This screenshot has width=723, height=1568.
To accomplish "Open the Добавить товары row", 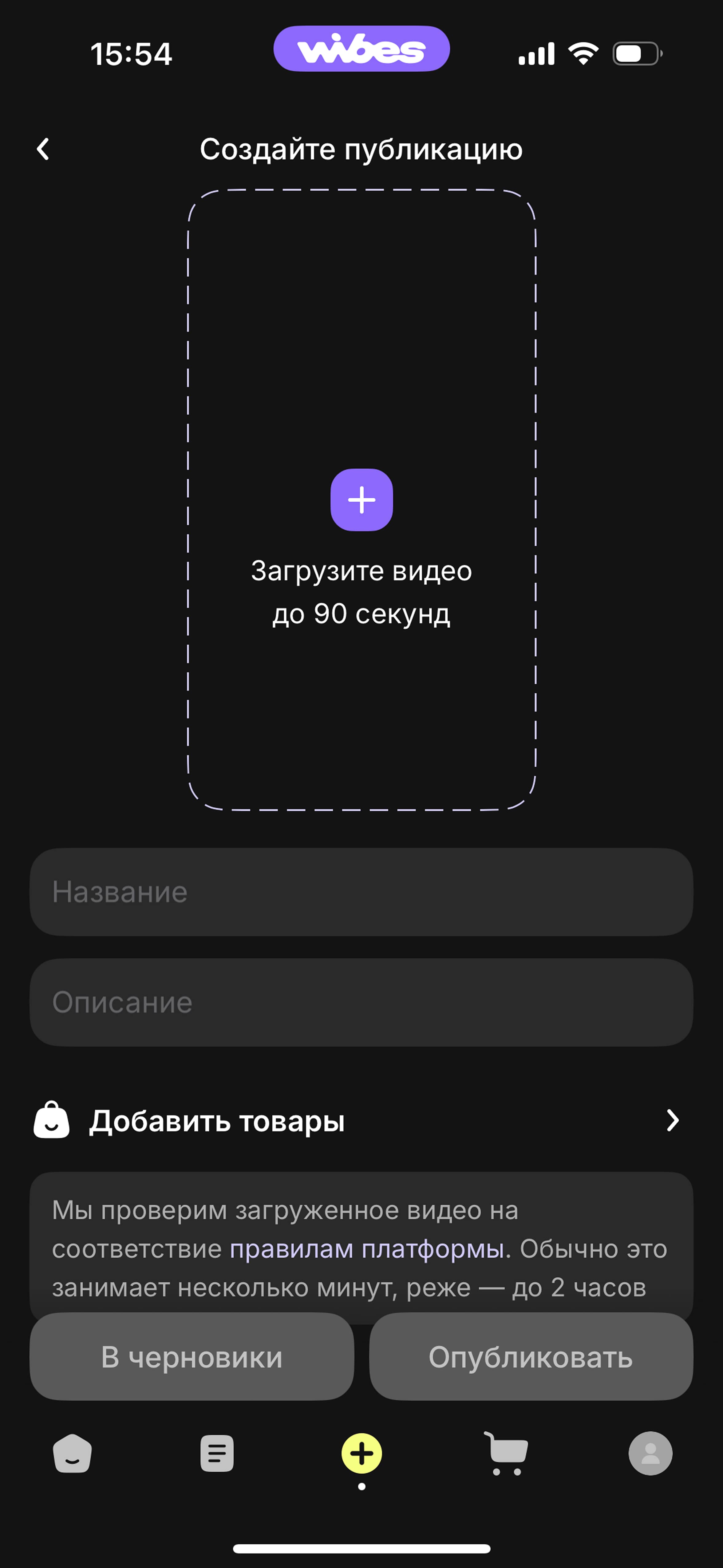I will point(361,1120).
